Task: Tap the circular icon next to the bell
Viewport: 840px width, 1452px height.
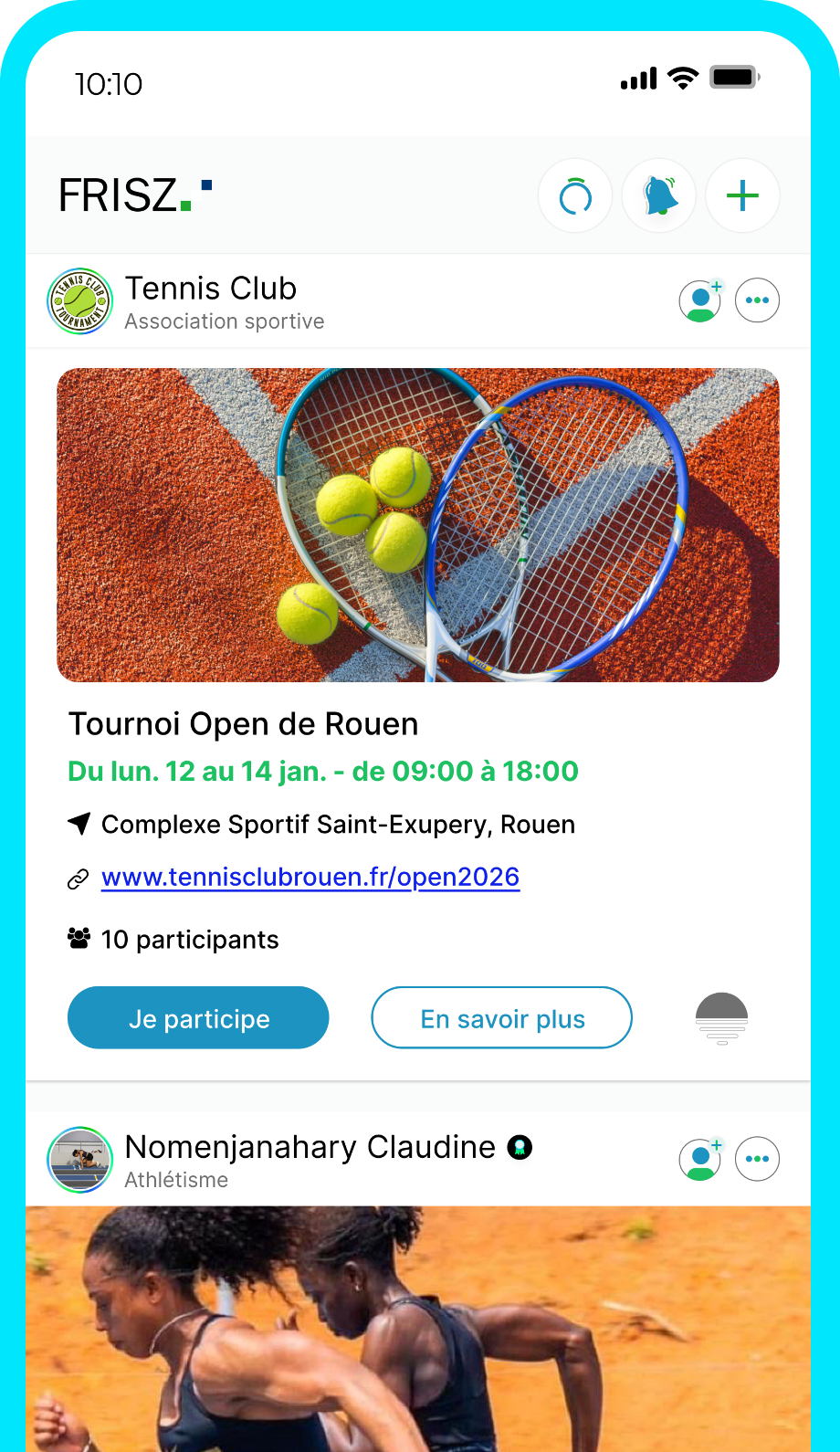Action: coord(575,195)
